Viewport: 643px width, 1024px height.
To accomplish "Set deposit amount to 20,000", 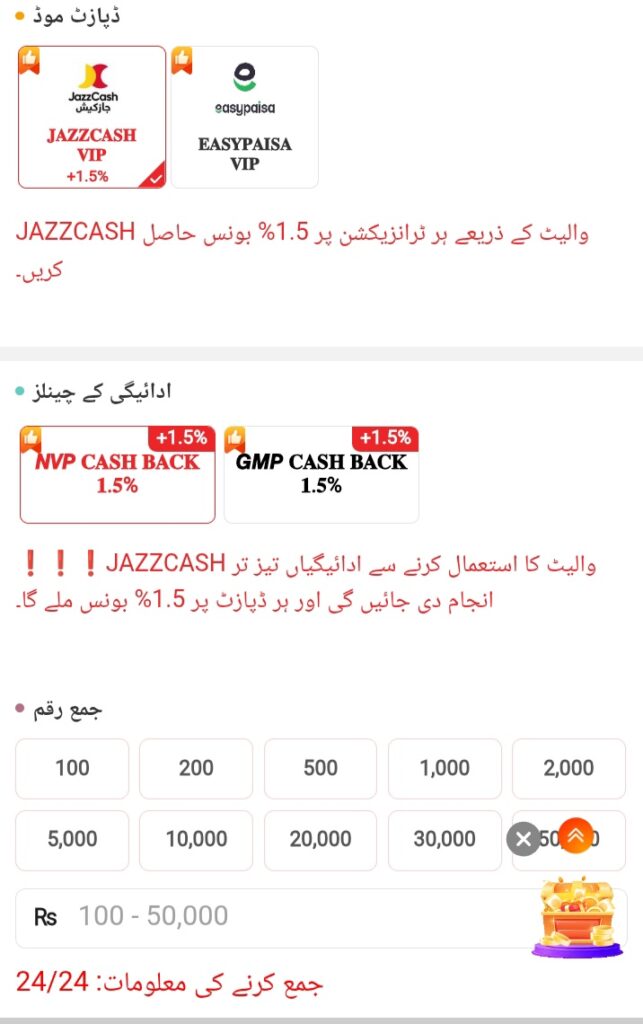I will [320, 840].
